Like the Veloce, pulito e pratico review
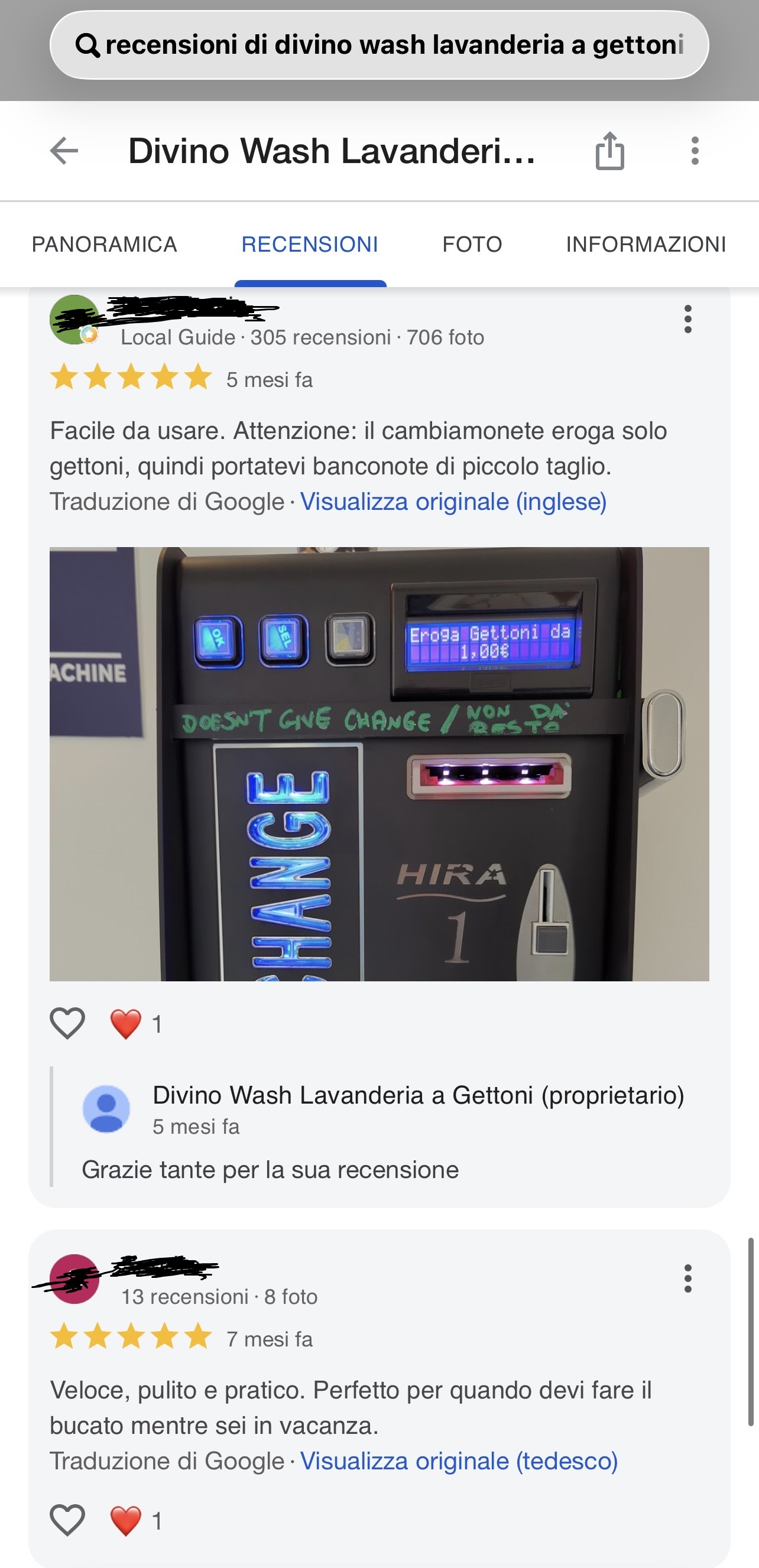The image size is (759, 1568). [67, 1520]
